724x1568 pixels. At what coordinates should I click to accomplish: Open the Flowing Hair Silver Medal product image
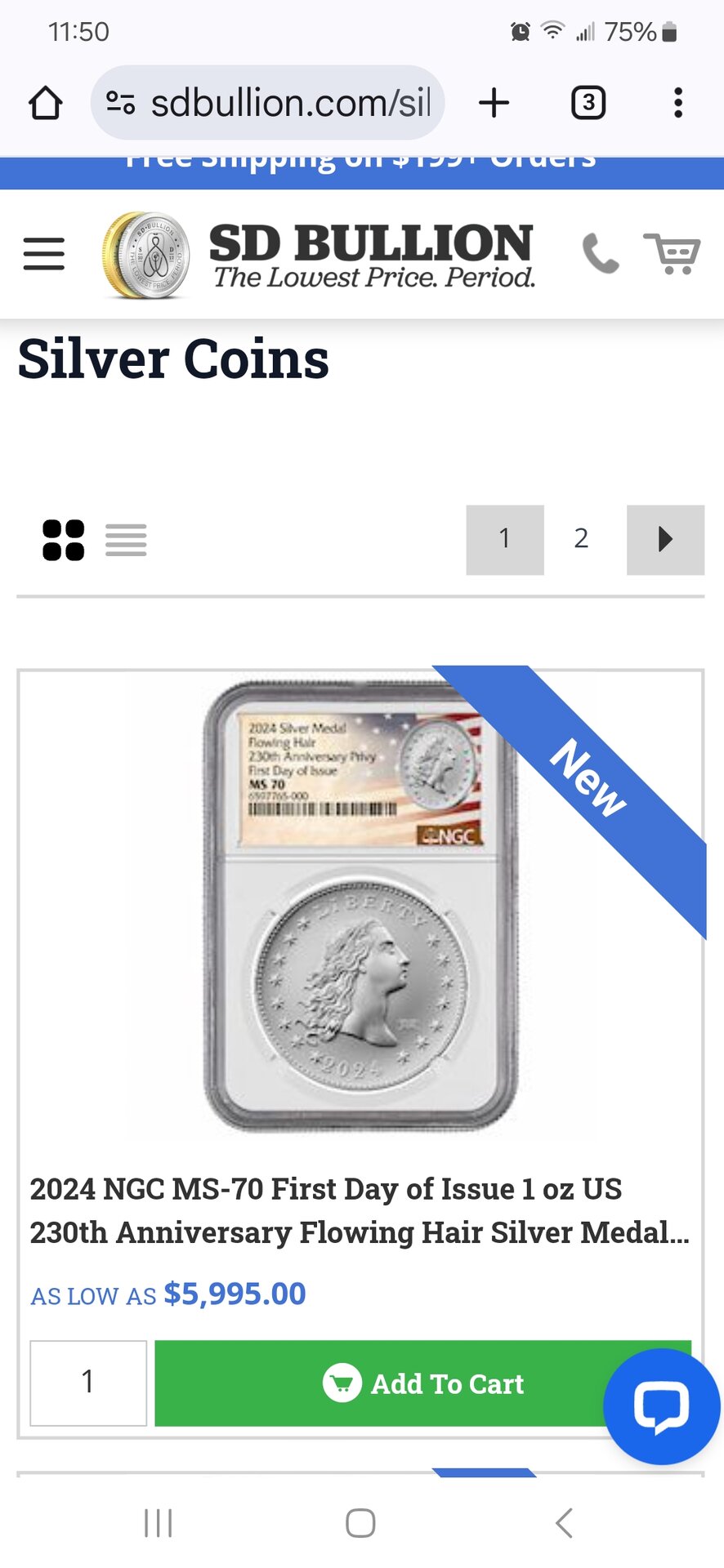click(x=360, y=906)
